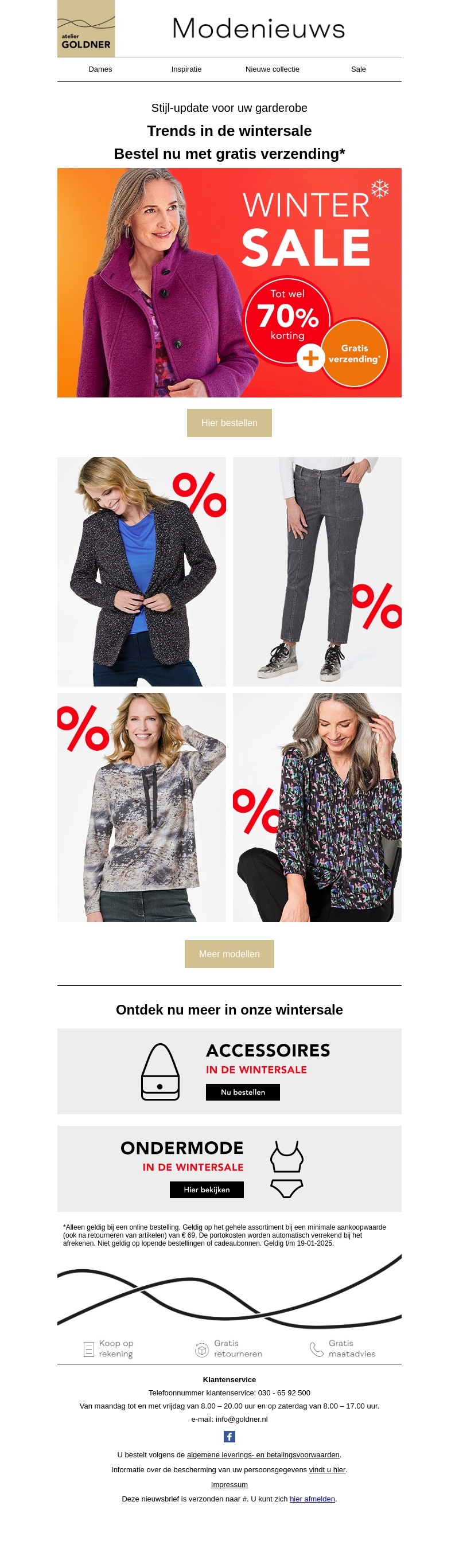Open the Winter Sale banner

pos(229,282)
